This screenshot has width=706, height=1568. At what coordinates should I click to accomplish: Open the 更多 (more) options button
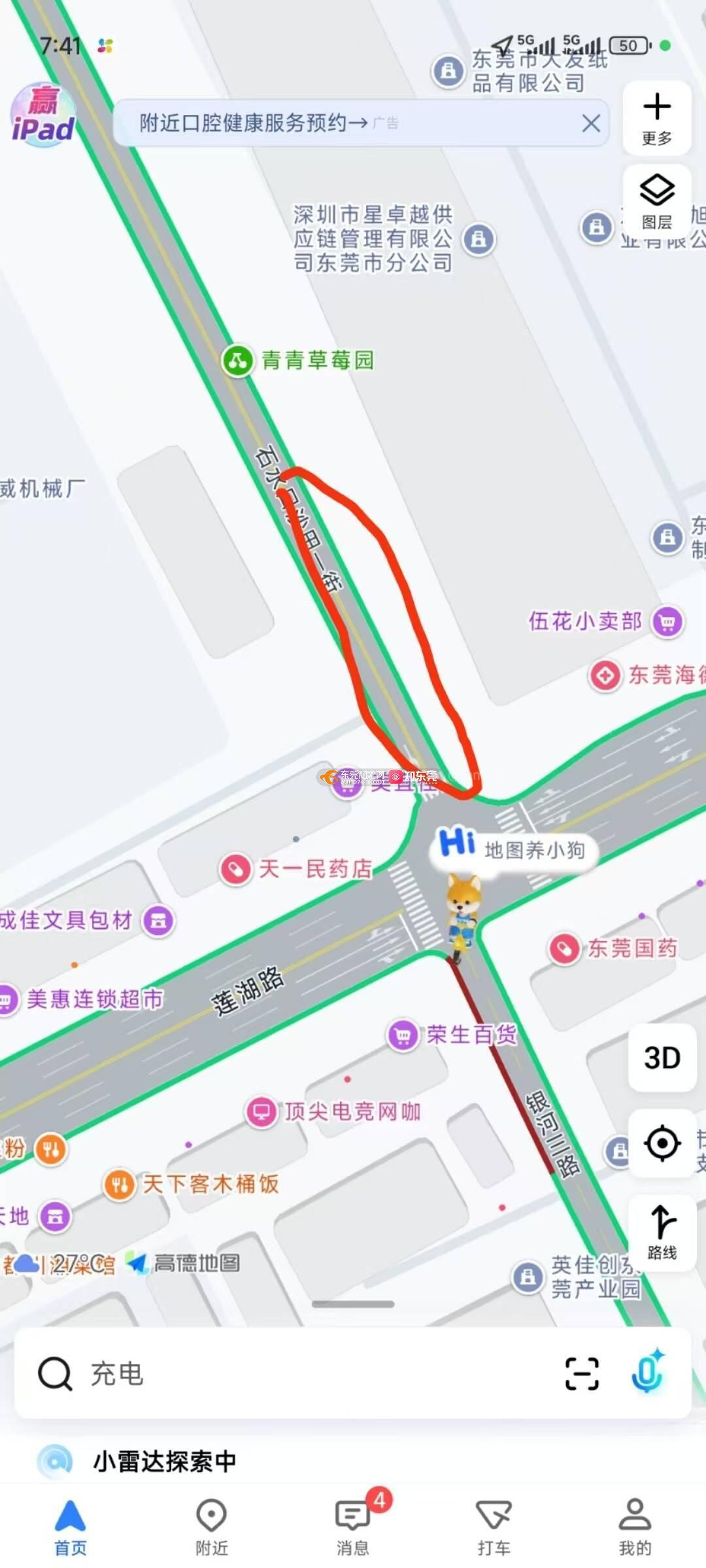pyautogui.click(x=657, y=118)
